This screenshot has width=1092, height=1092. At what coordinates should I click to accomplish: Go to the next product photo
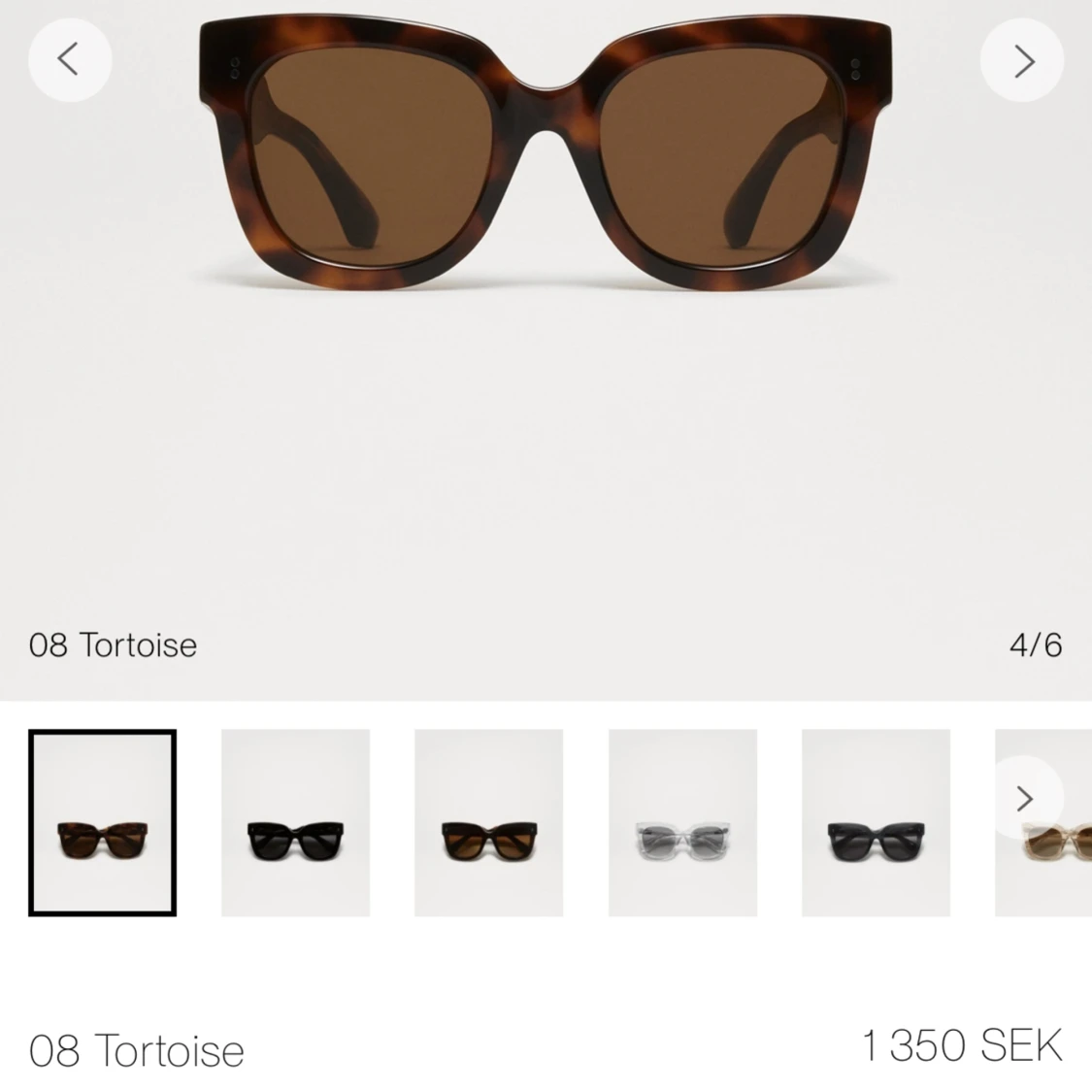point(1022,60)
